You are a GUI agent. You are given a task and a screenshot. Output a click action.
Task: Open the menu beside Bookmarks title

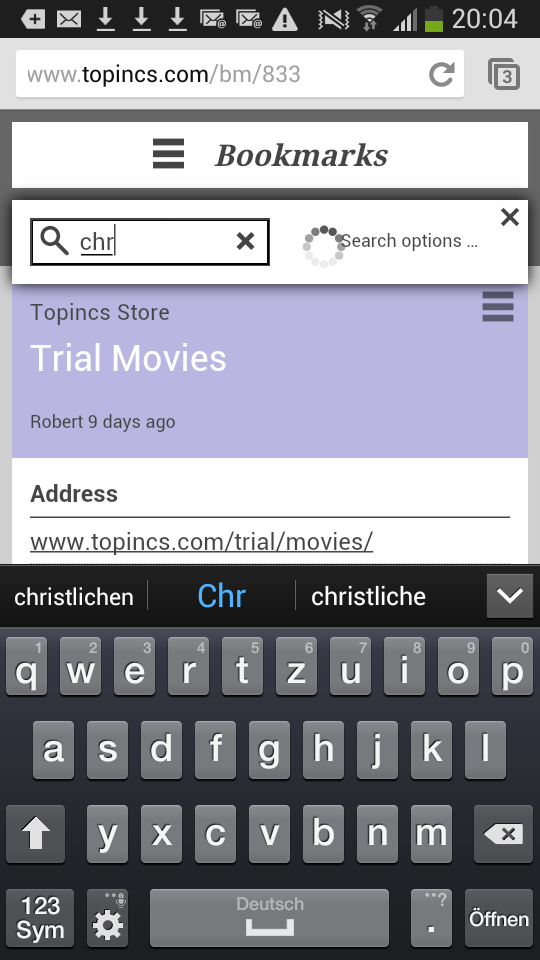coord(168,154)
